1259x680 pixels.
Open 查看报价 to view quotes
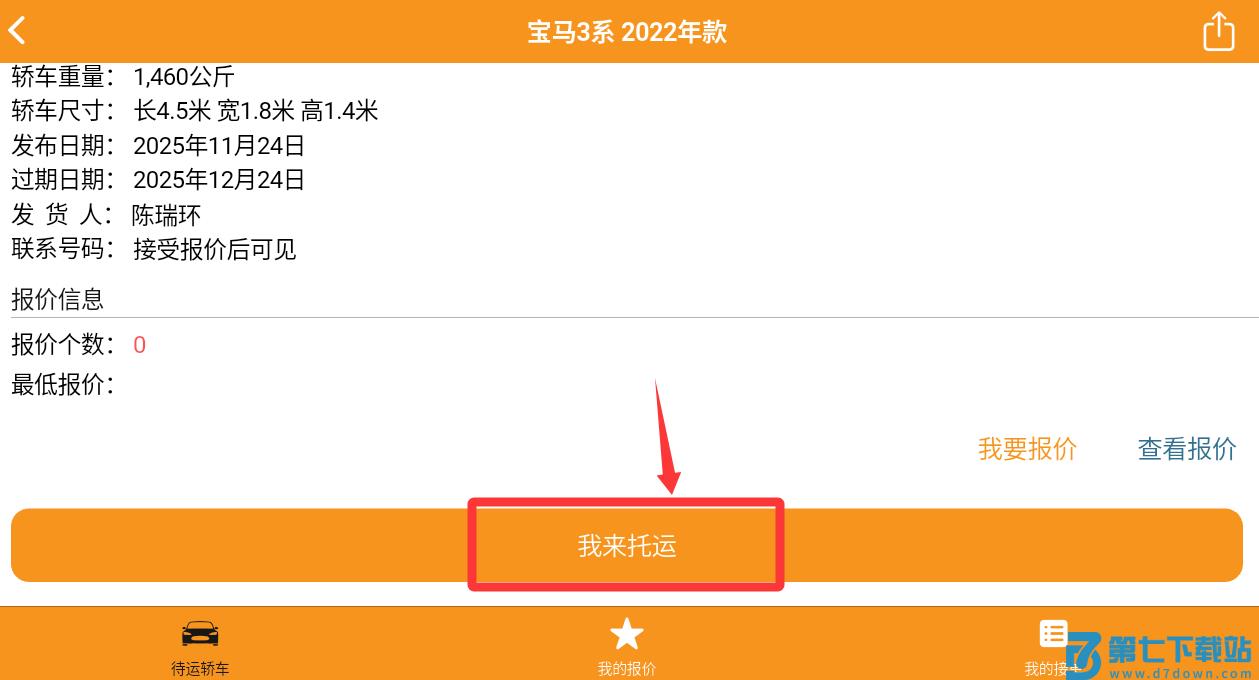click(x=1187, y=449)
